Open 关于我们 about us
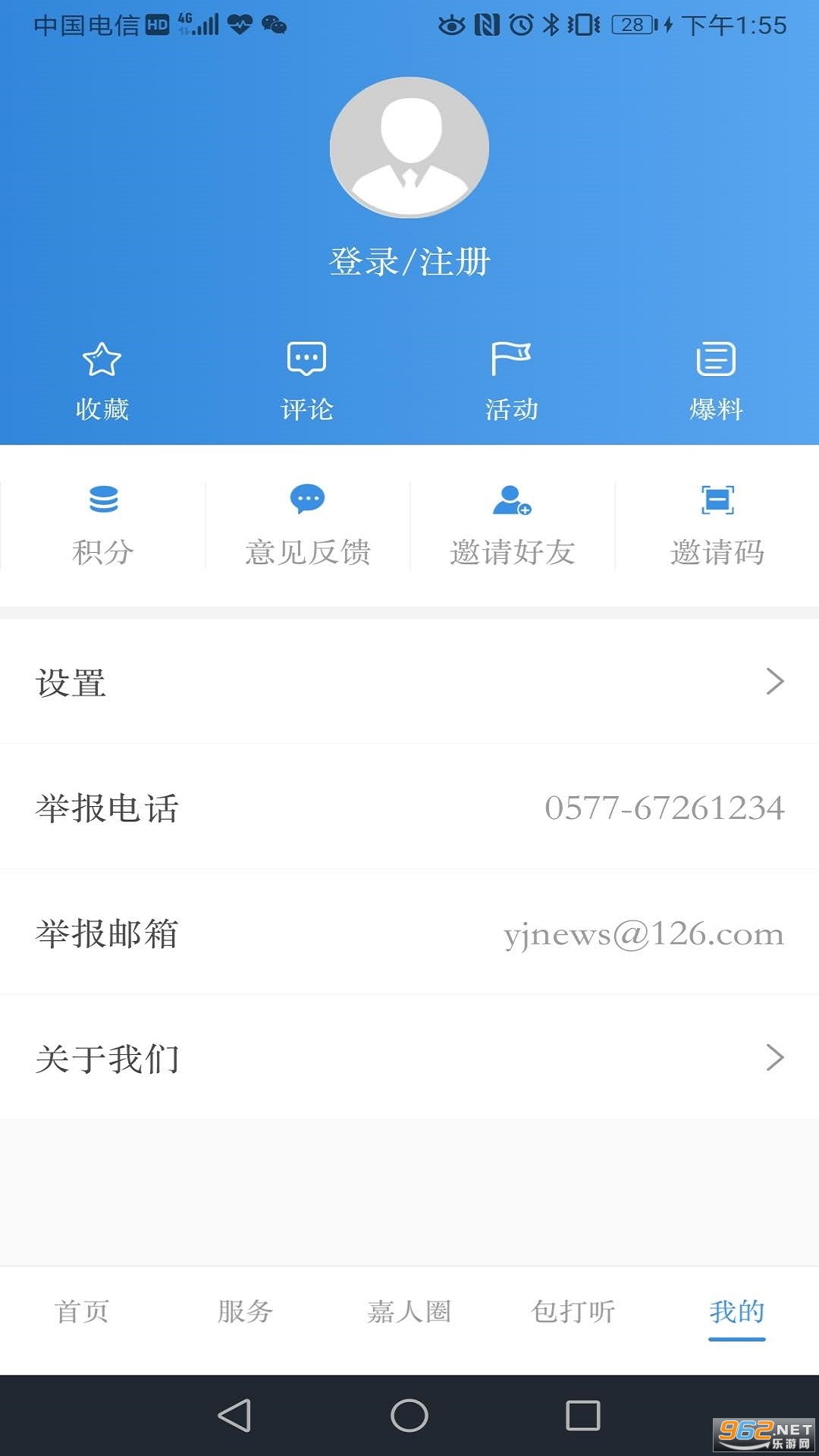The height and width of the screenshot is (1456, 819). point(409,1058)
